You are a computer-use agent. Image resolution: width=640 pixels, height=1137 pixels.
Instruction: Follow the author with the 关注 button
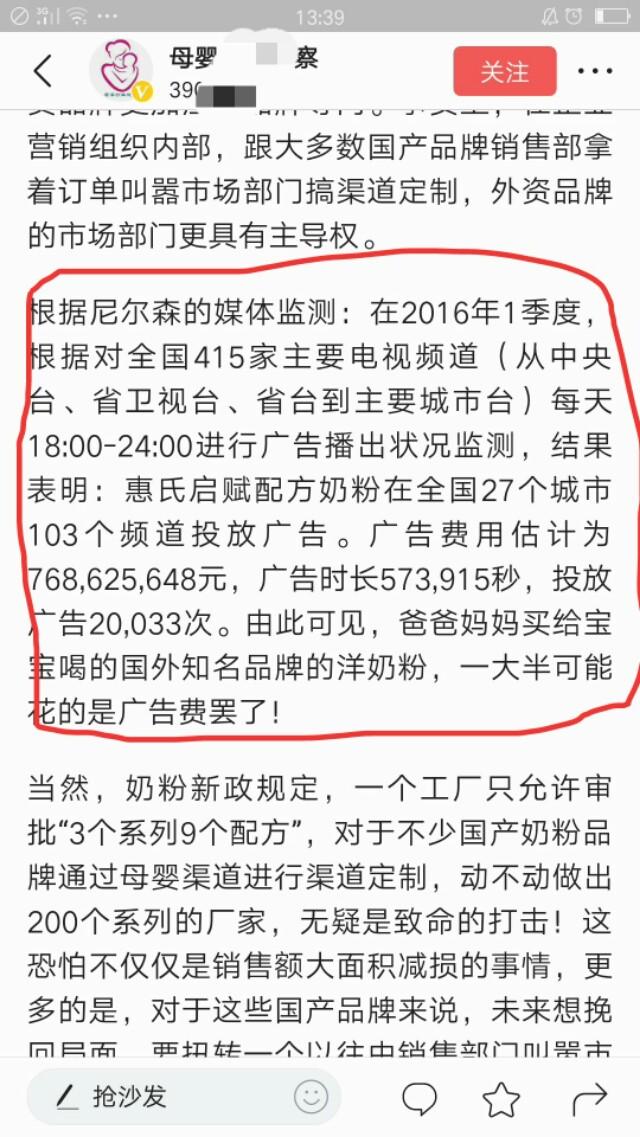505,72
